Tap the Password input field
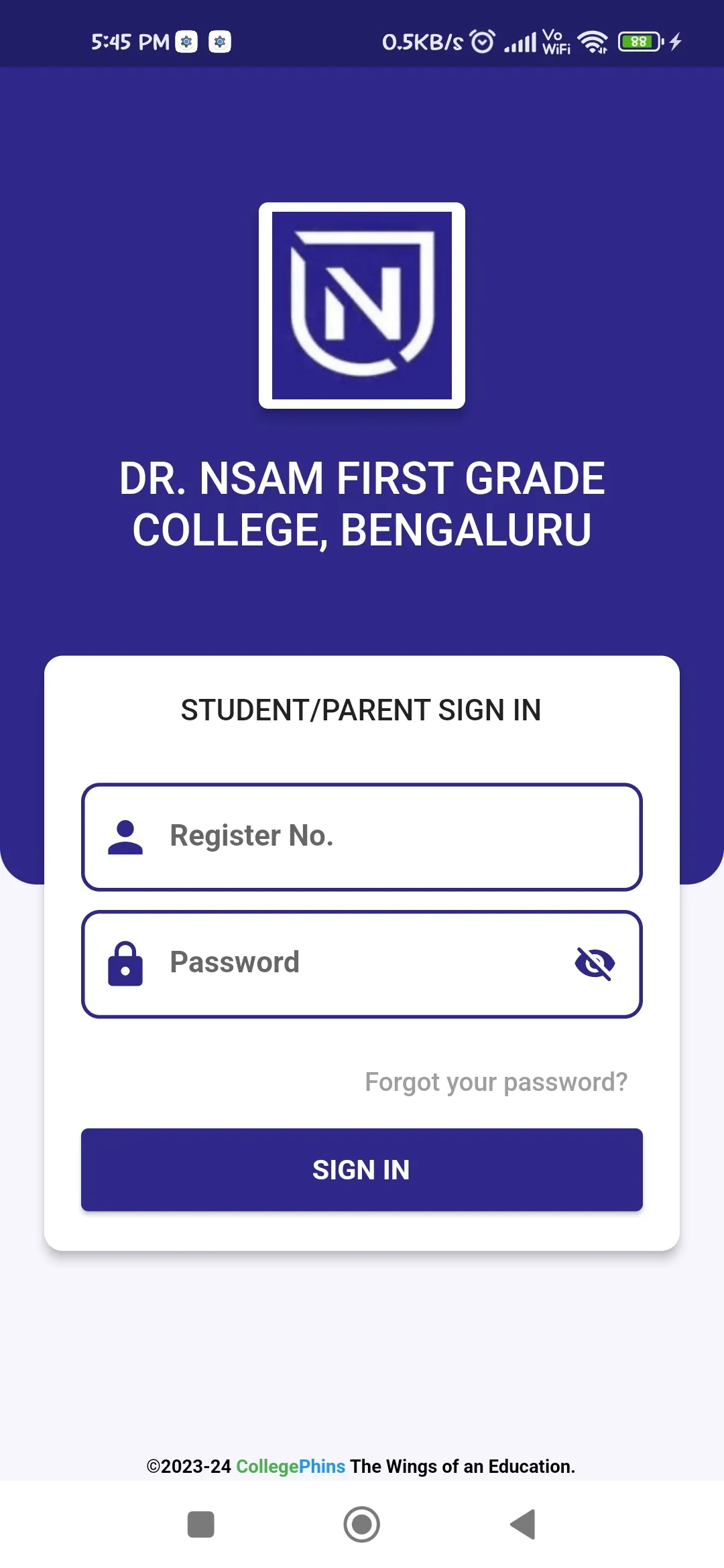The image size is (724, 1568). [x=362, y=964]
